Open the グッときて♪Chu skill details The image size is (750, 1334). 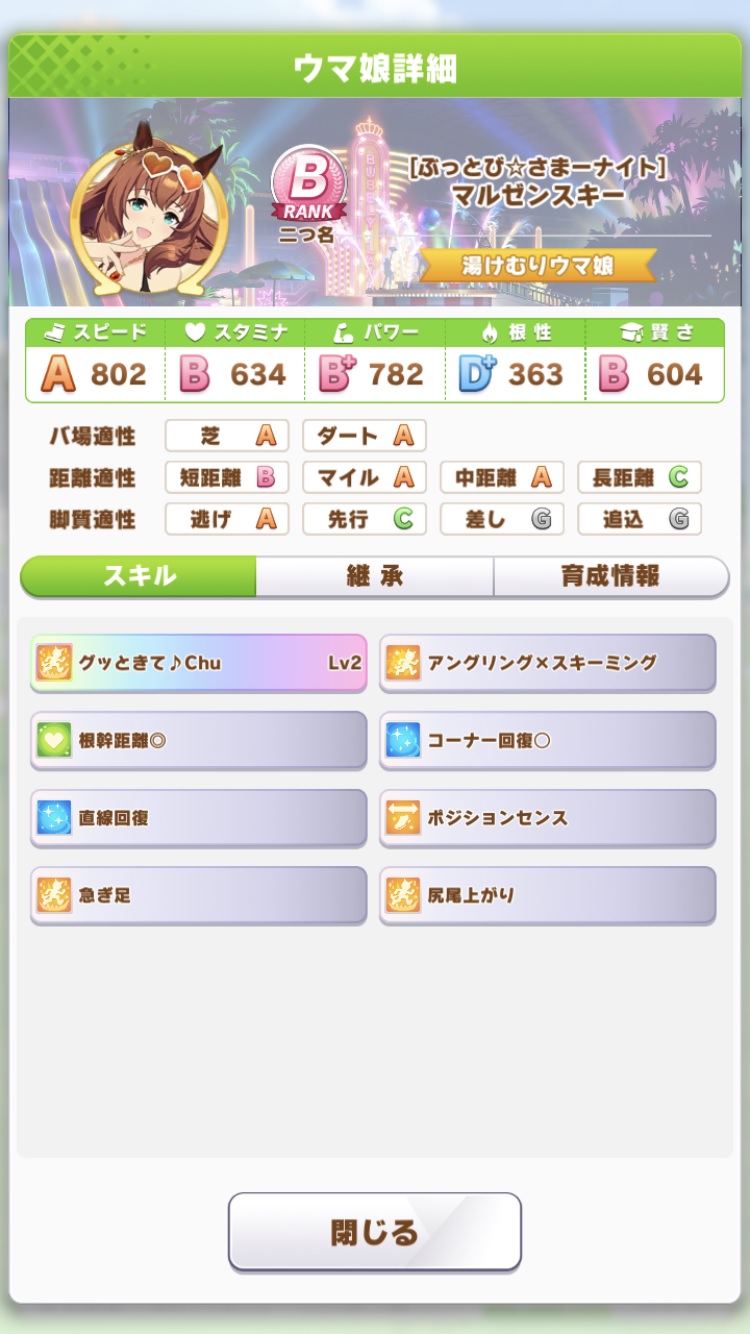[x=199, y=662]
